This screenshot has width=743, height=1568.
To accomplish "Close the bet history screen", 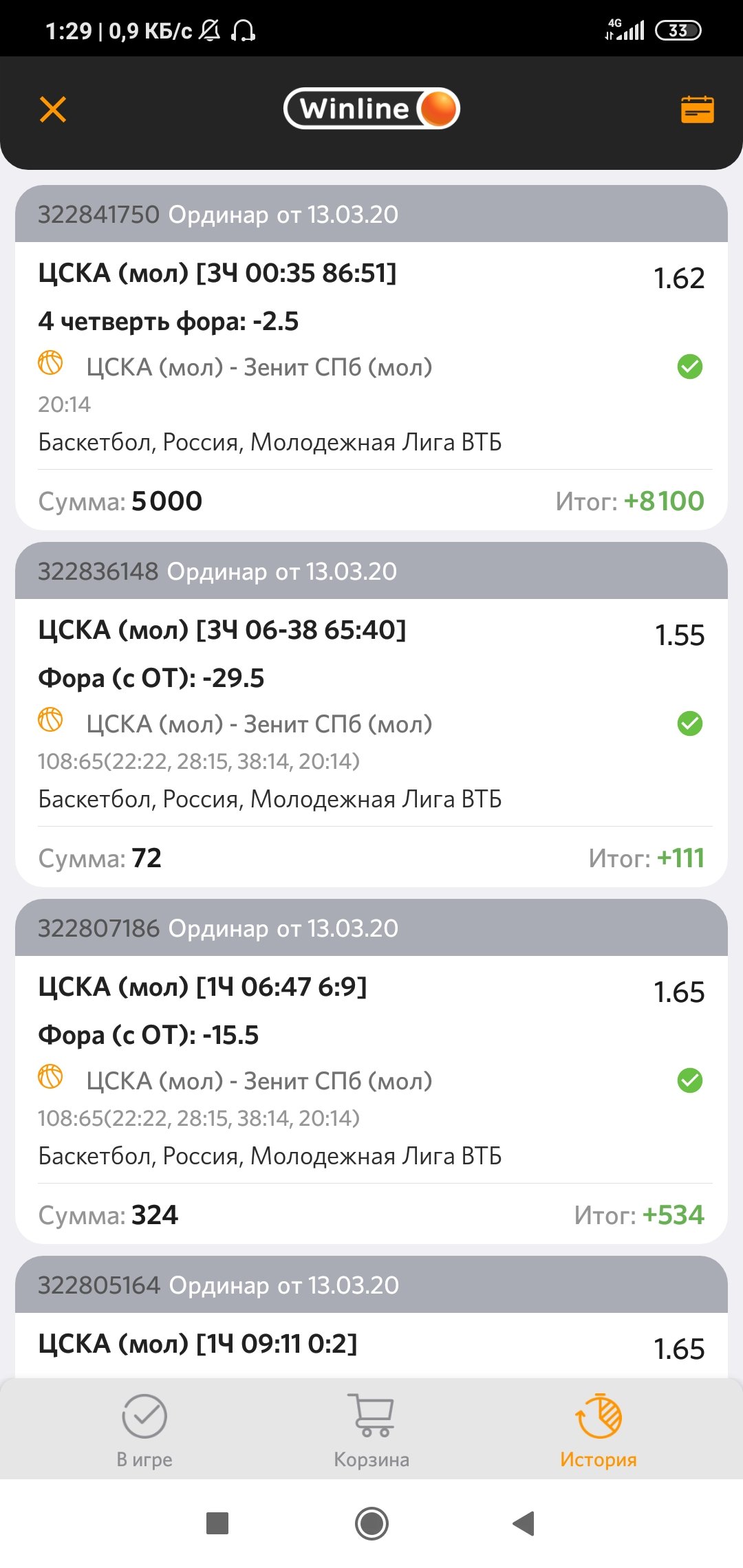I will point(53,109).
